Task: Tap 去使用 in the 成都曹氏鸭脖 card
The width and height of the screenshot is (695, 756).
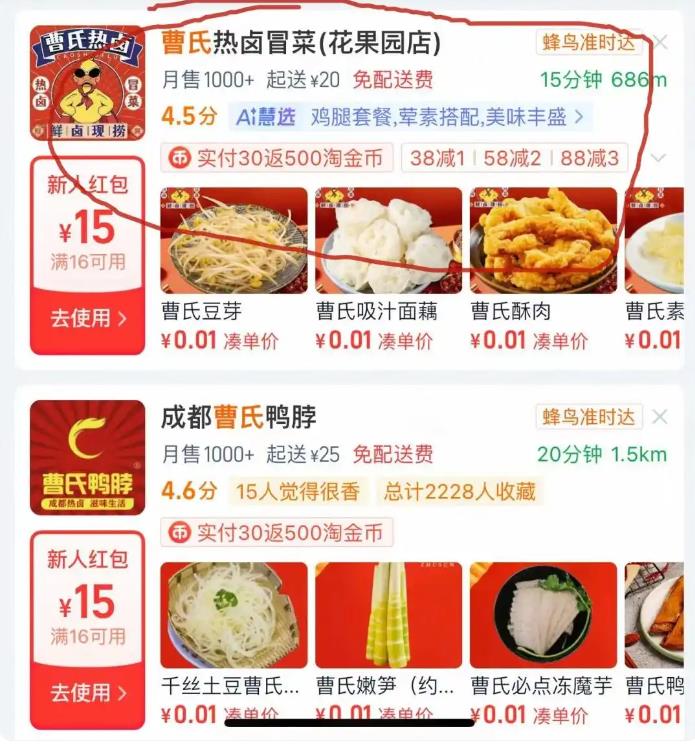Action: coord(88,692)
